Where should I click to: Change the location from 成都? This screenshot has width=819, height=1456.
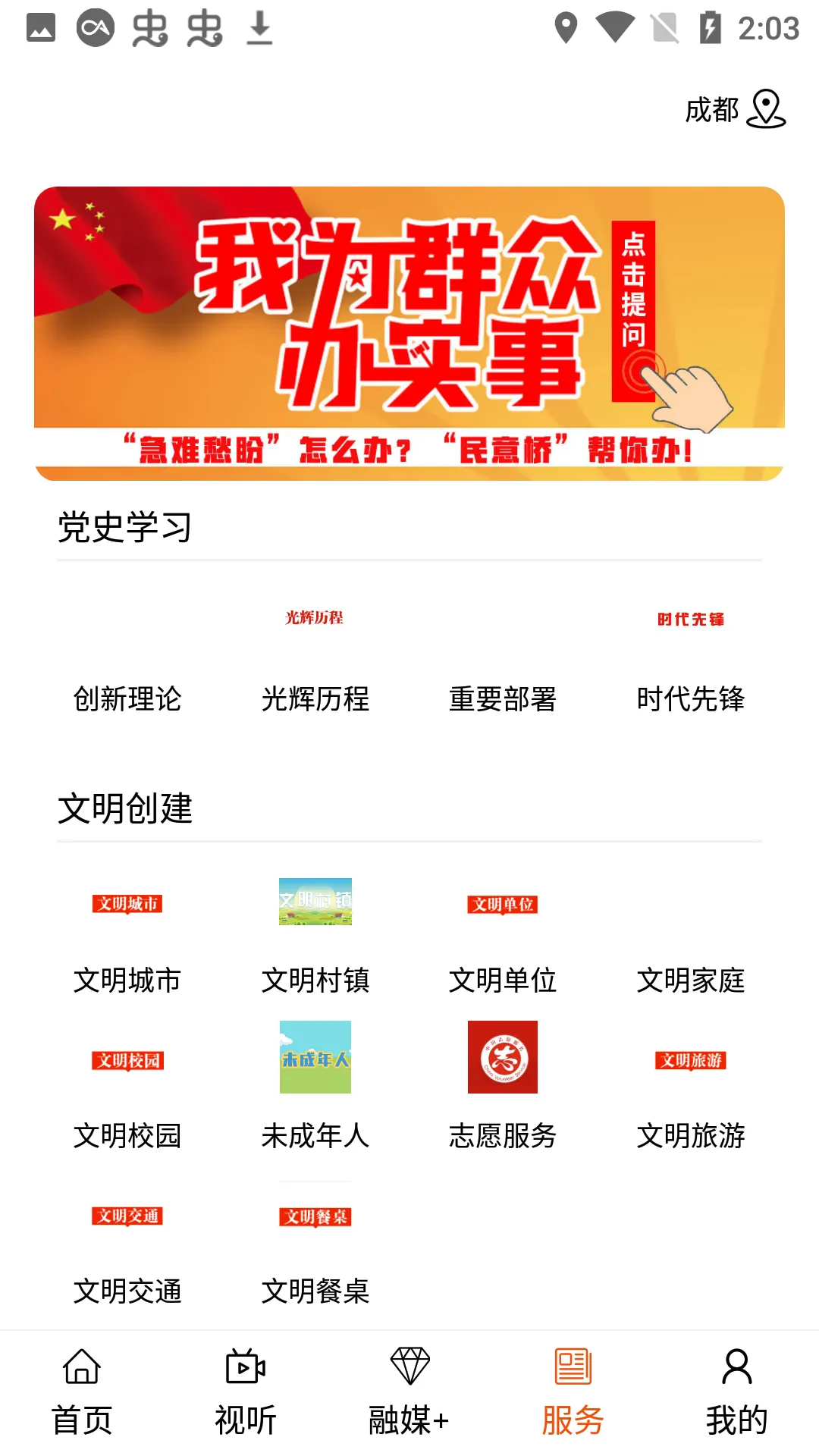click(x=734, y=110)
